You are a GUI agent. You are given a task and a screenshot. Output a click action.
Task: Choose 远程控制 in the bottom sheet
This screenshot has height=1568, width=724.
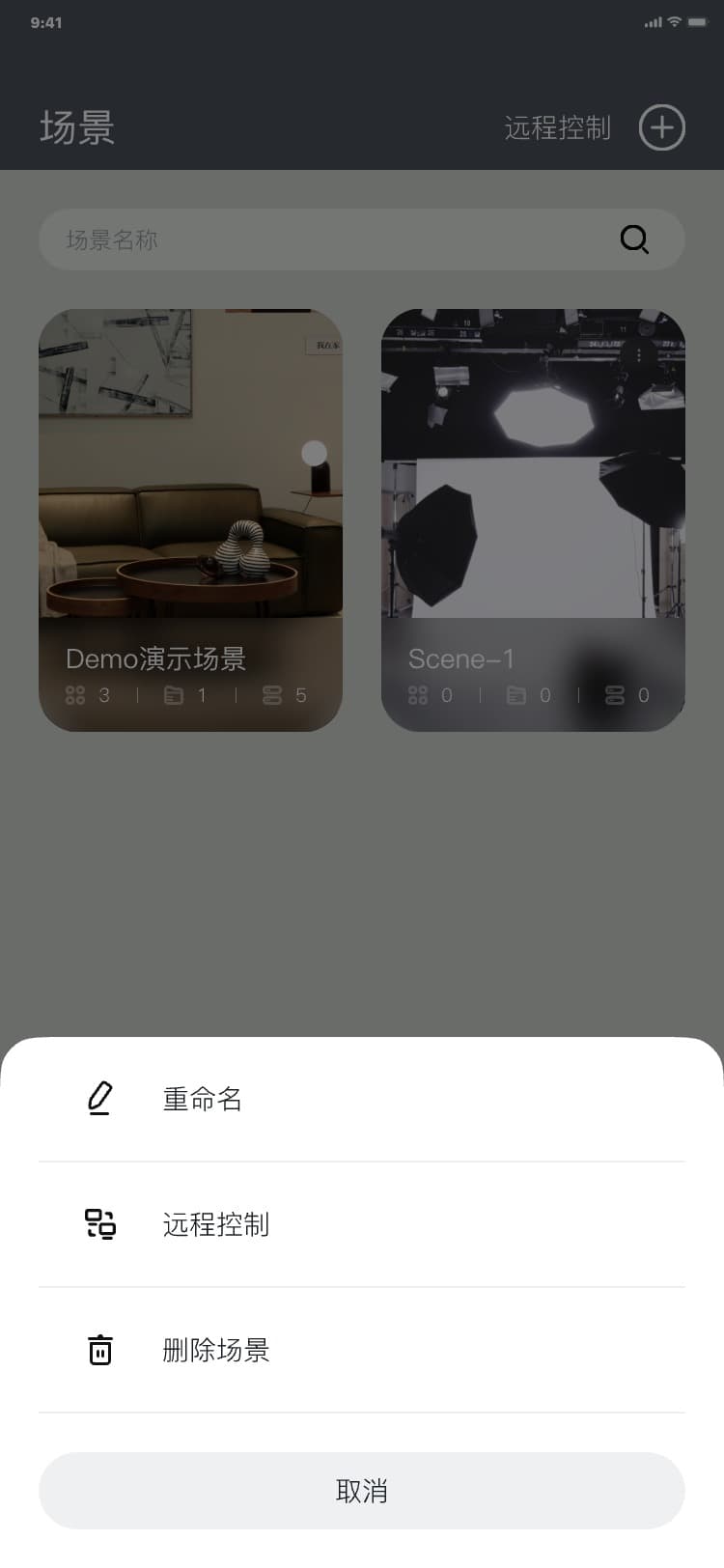coord(216,1224)
